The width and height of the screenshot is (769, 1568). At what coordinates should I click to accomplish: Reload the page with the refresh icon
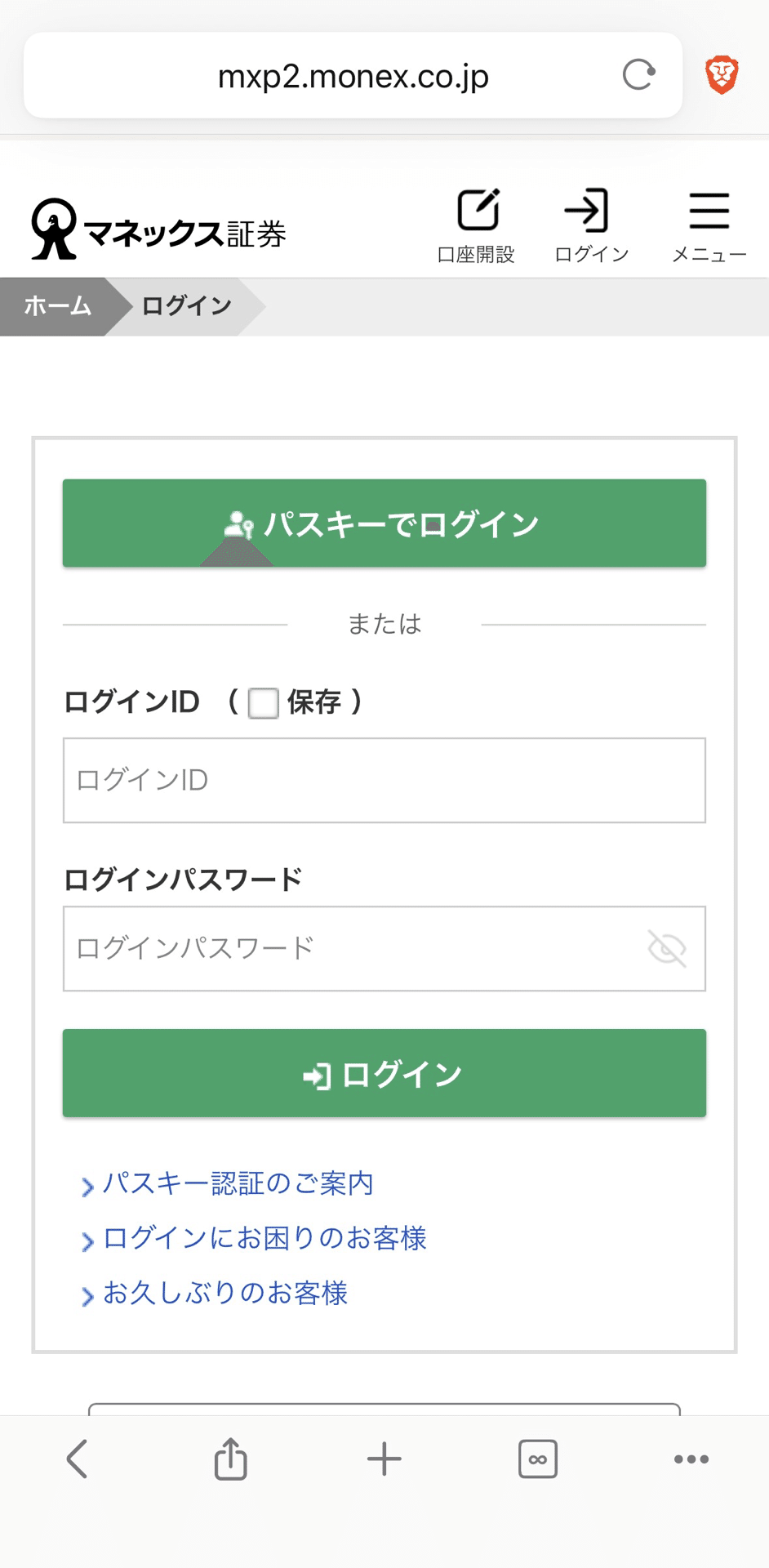click(x=638, y=74)
